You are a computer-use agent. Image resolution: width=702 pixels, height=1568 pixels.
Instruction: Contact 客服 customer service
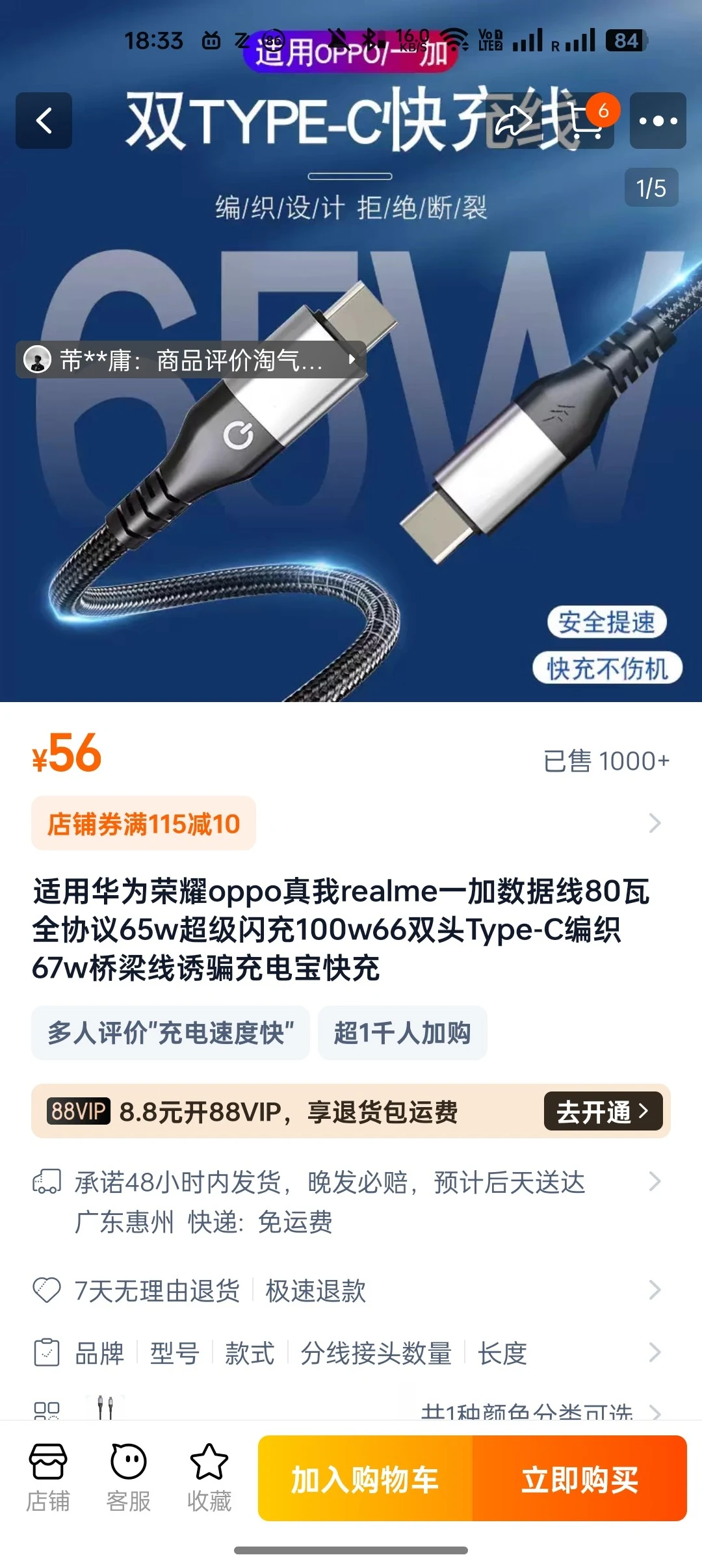[x=129, y=1478]
